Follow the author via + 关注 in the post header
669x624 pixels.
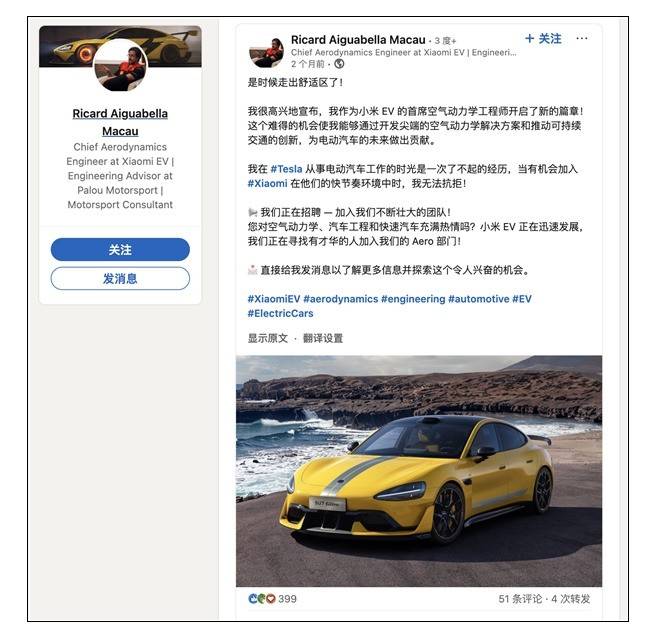click(x=543, y=38)
